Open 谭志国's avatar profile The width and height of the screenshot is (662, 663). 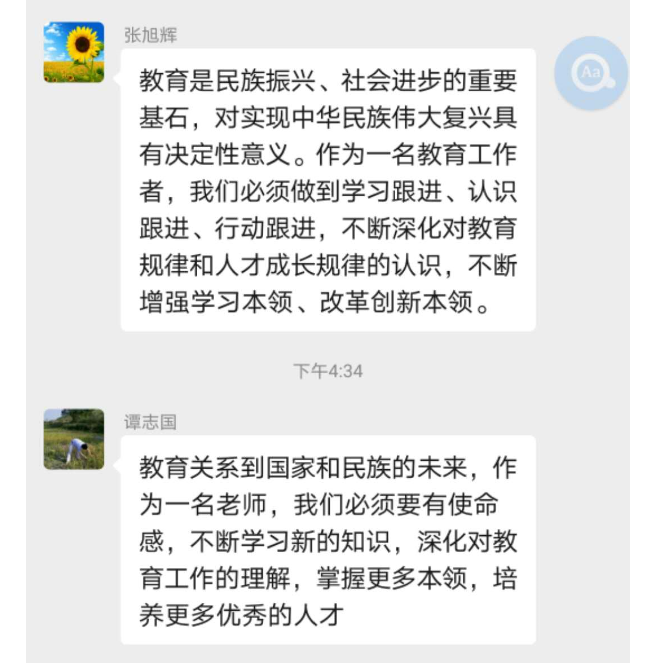[x=74, y=439]
